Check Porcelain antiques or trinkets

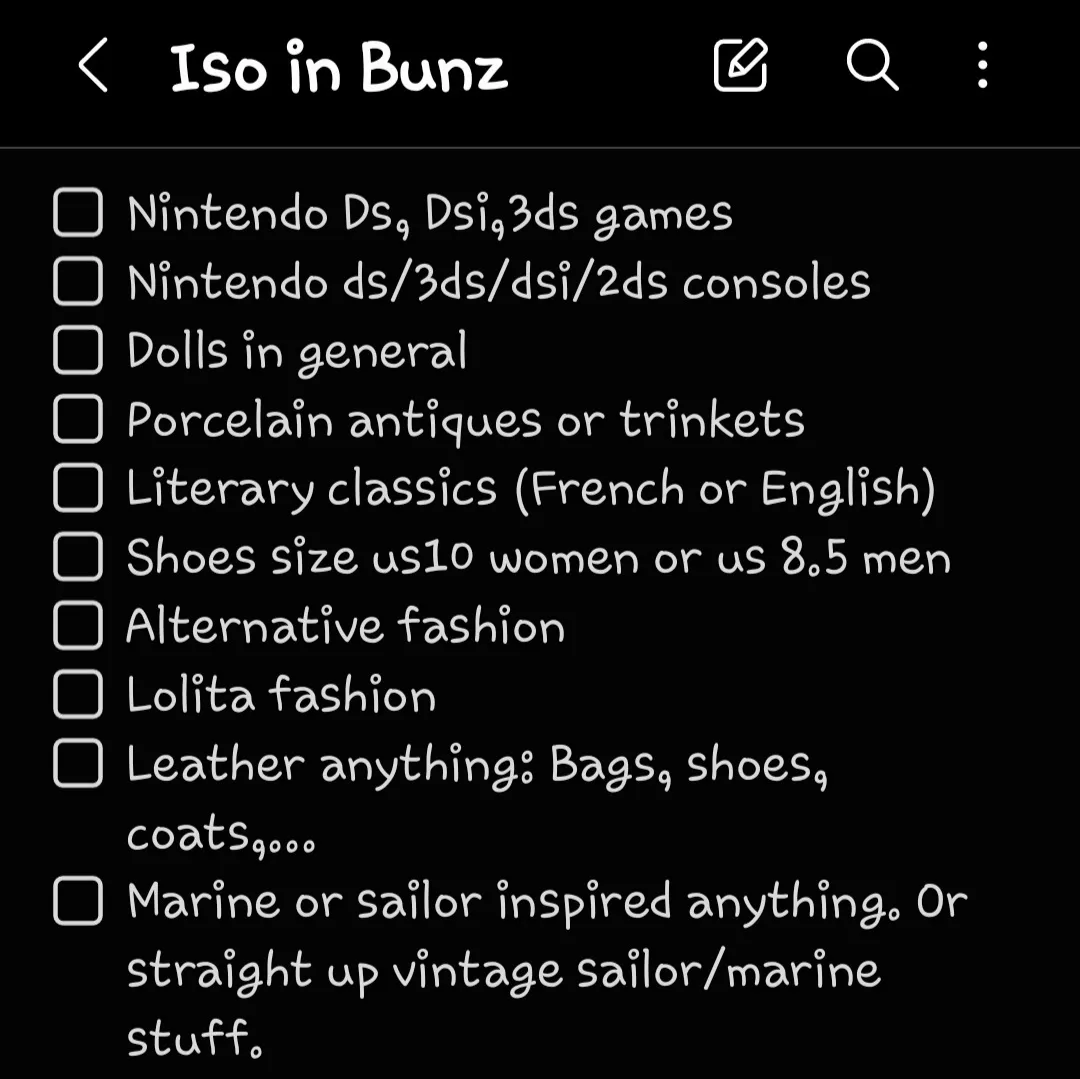pyautogui.click(x=78, y=420)
